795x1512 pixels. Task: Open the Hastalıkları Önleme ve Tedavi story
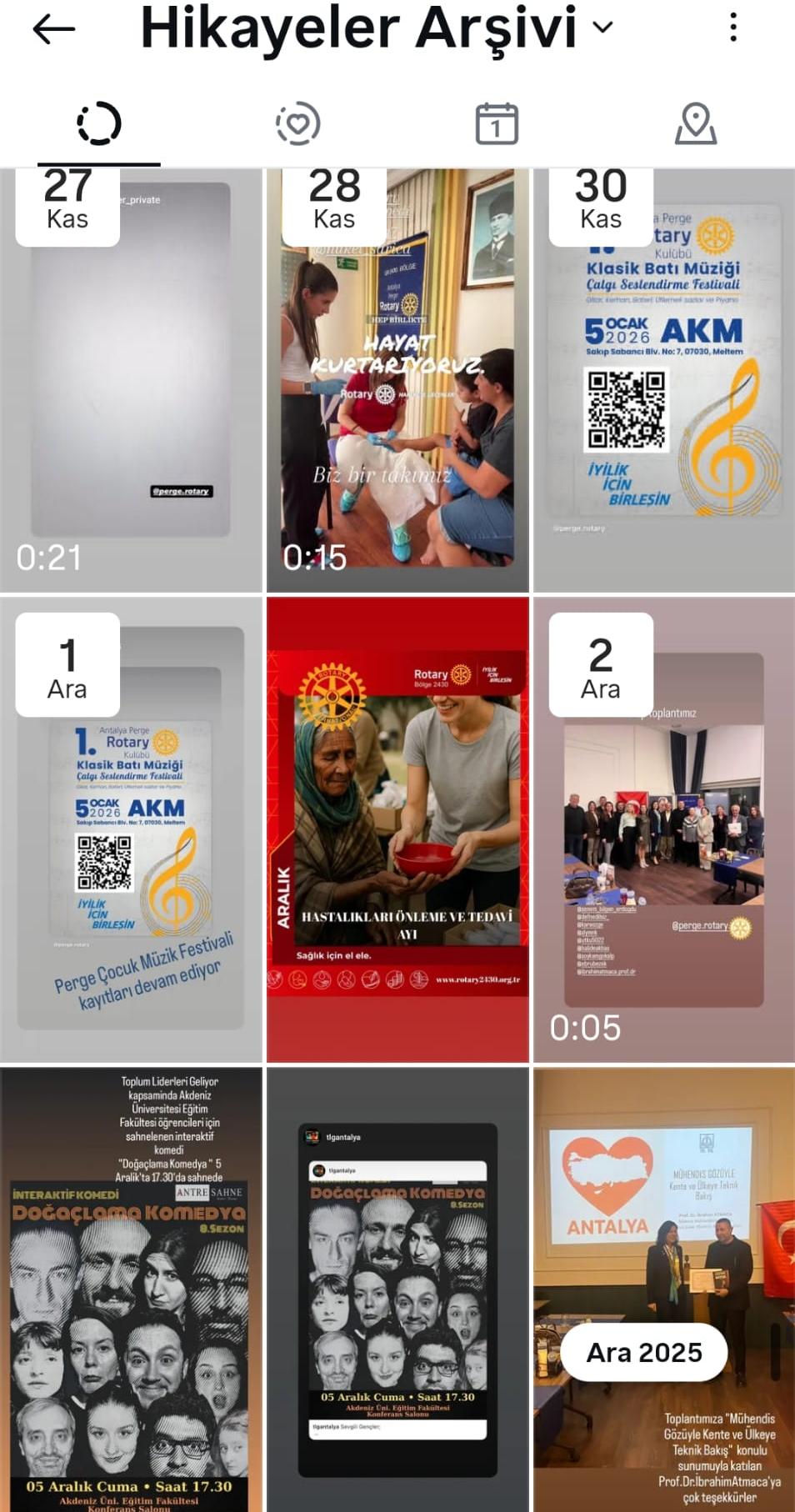pos(397,829)
